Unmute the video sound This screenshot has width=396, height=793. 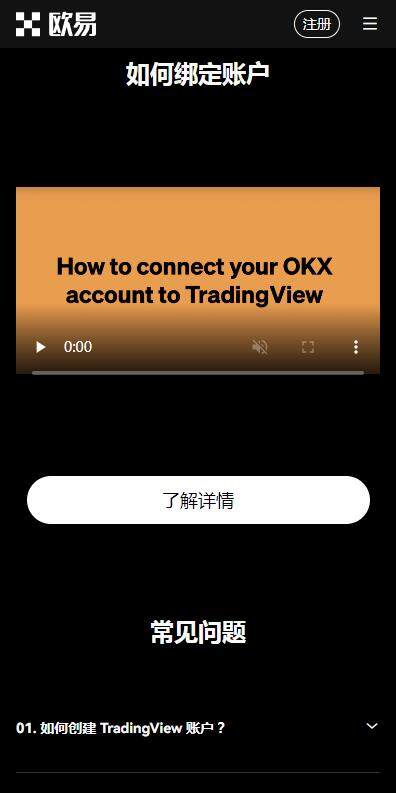(x=260, y=347)
